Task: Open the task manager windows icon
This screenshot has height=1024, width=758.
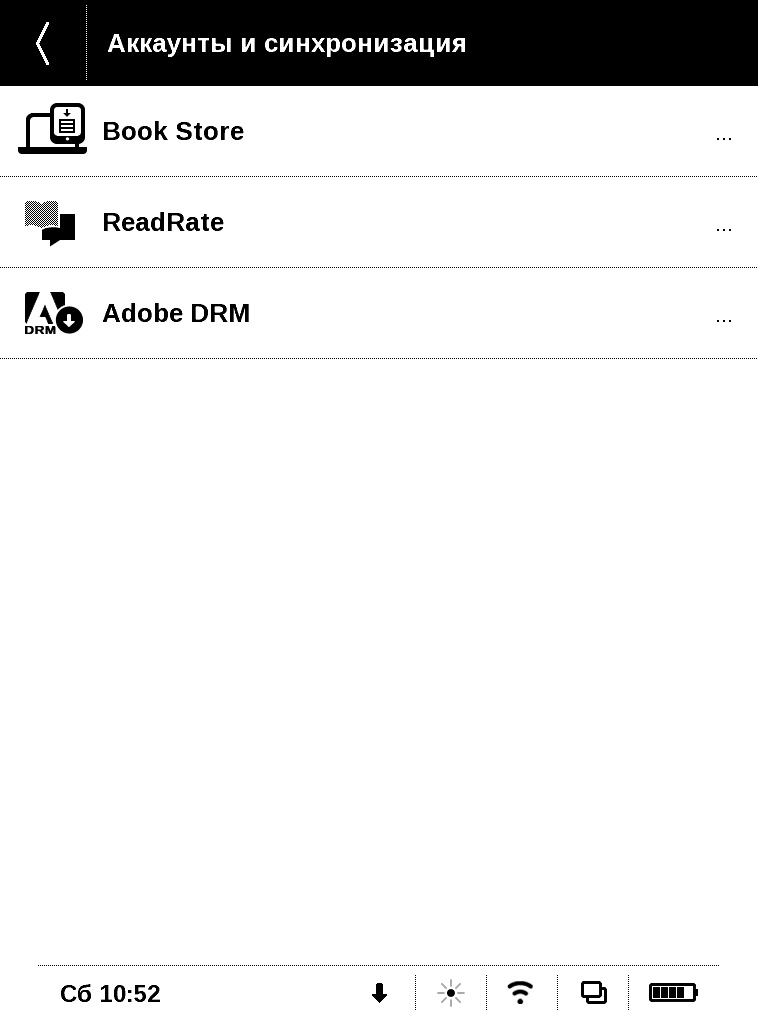Action: pos(594,993)
